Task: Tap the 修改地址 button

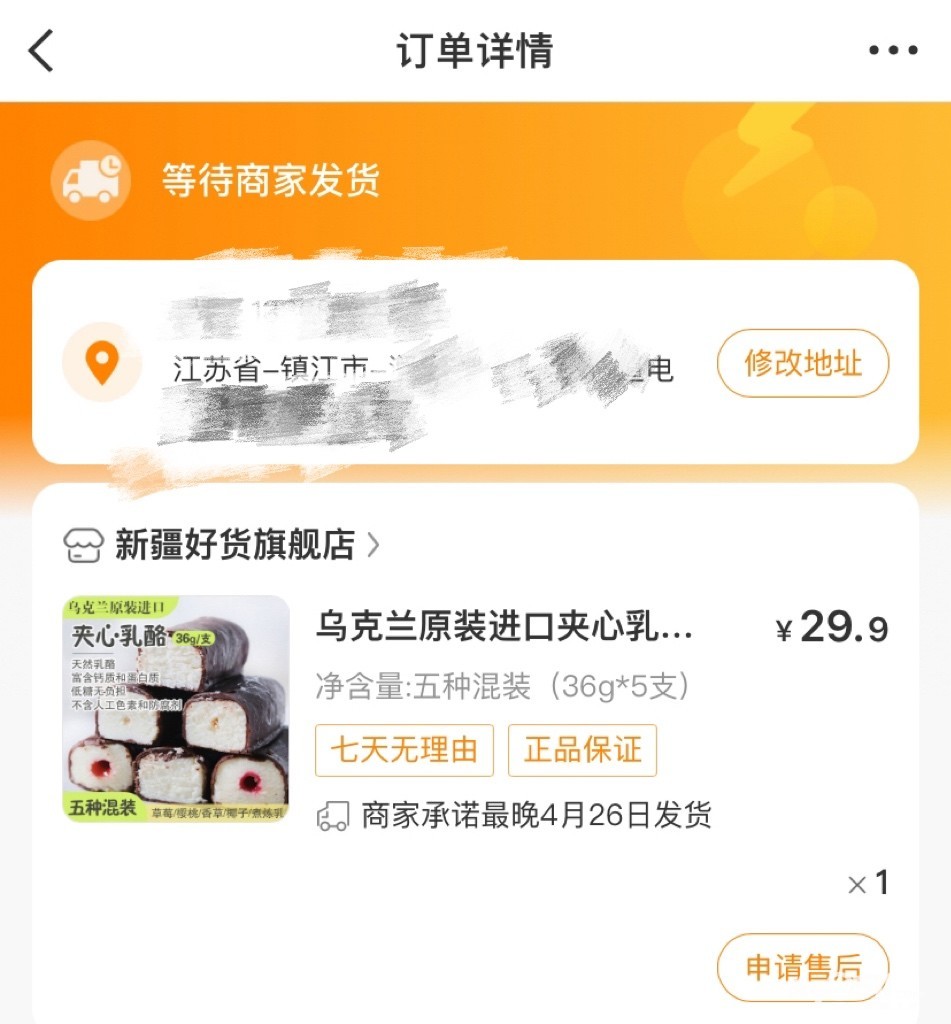Action: point(802,363)
